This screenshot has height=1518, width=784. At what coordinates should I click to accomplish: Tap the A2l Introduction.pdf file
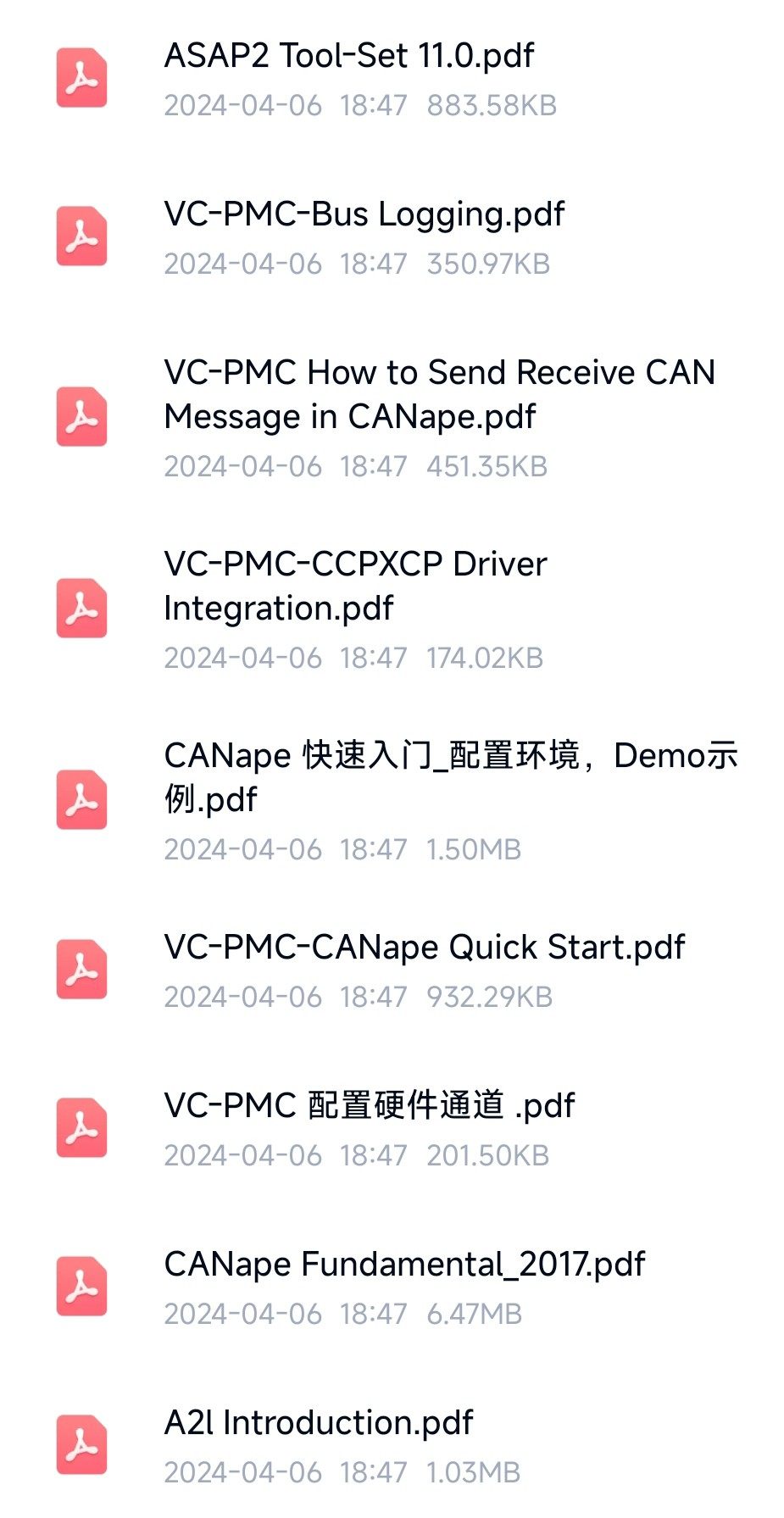(x=318, y=1423)
